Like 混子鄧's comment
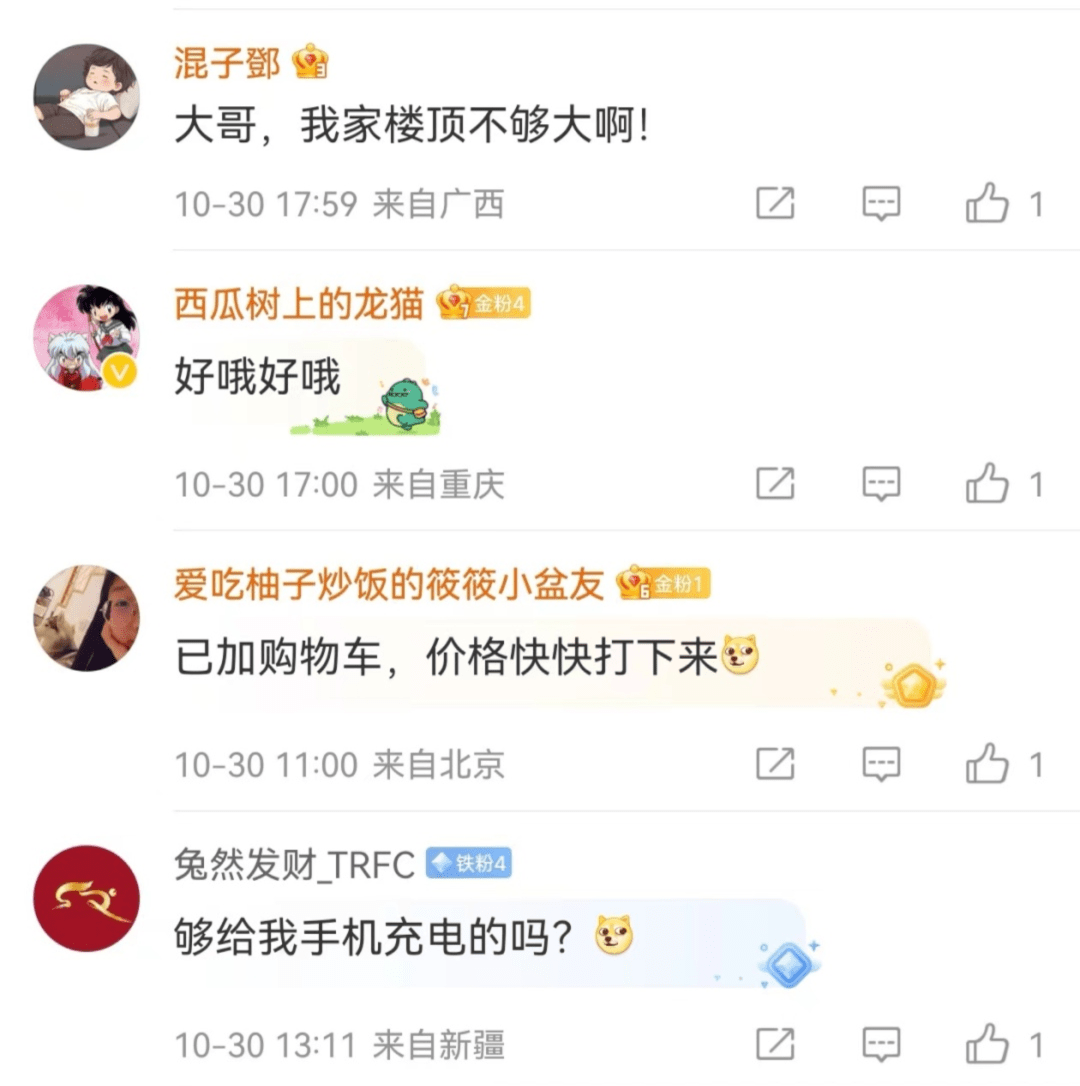Viewport: 1080px width, 1086px height. pyautogui.click(x=987, y=203)
